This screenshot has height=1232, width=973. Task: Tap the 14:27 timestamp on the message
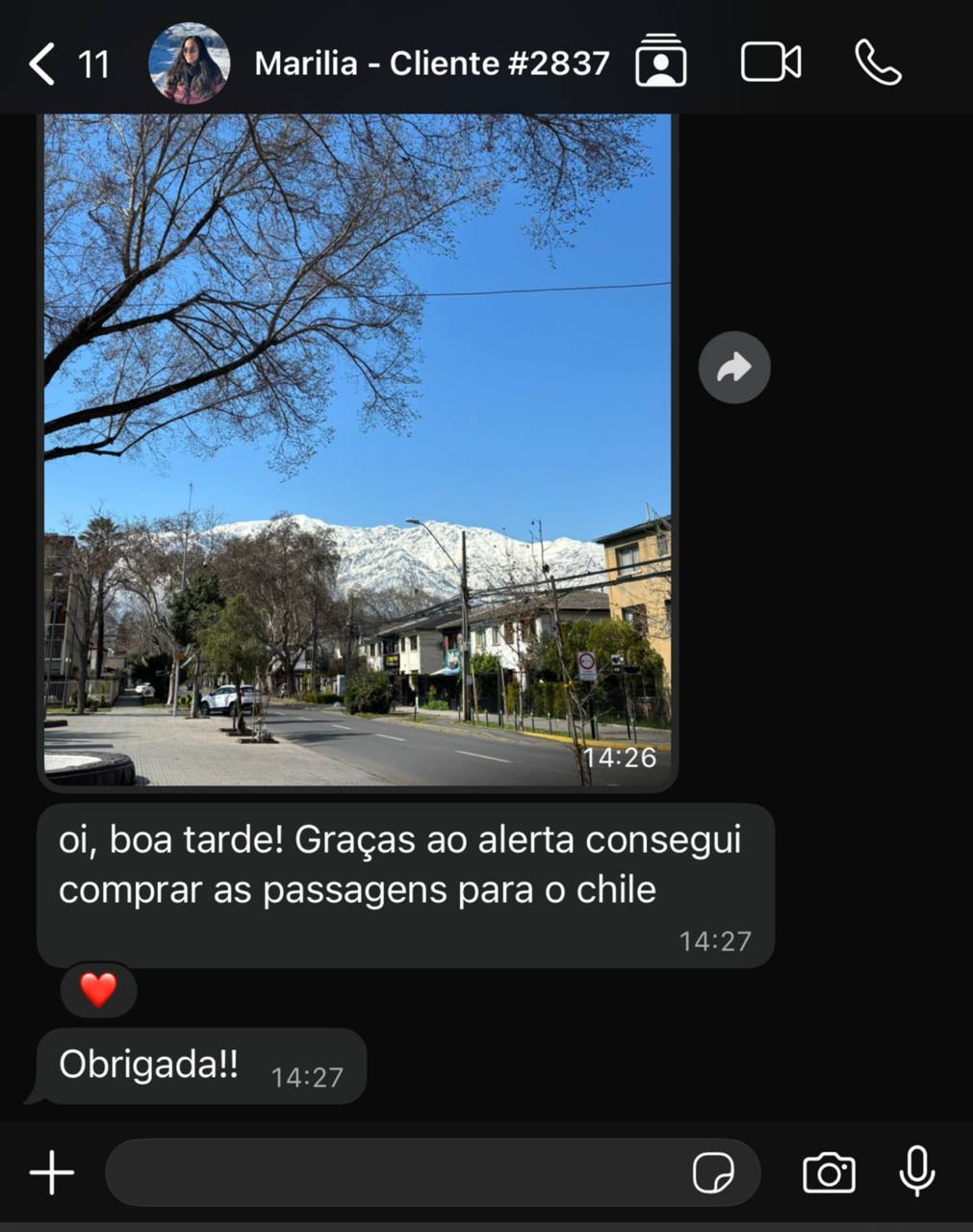pyautogui.click(x=714, y=940)
